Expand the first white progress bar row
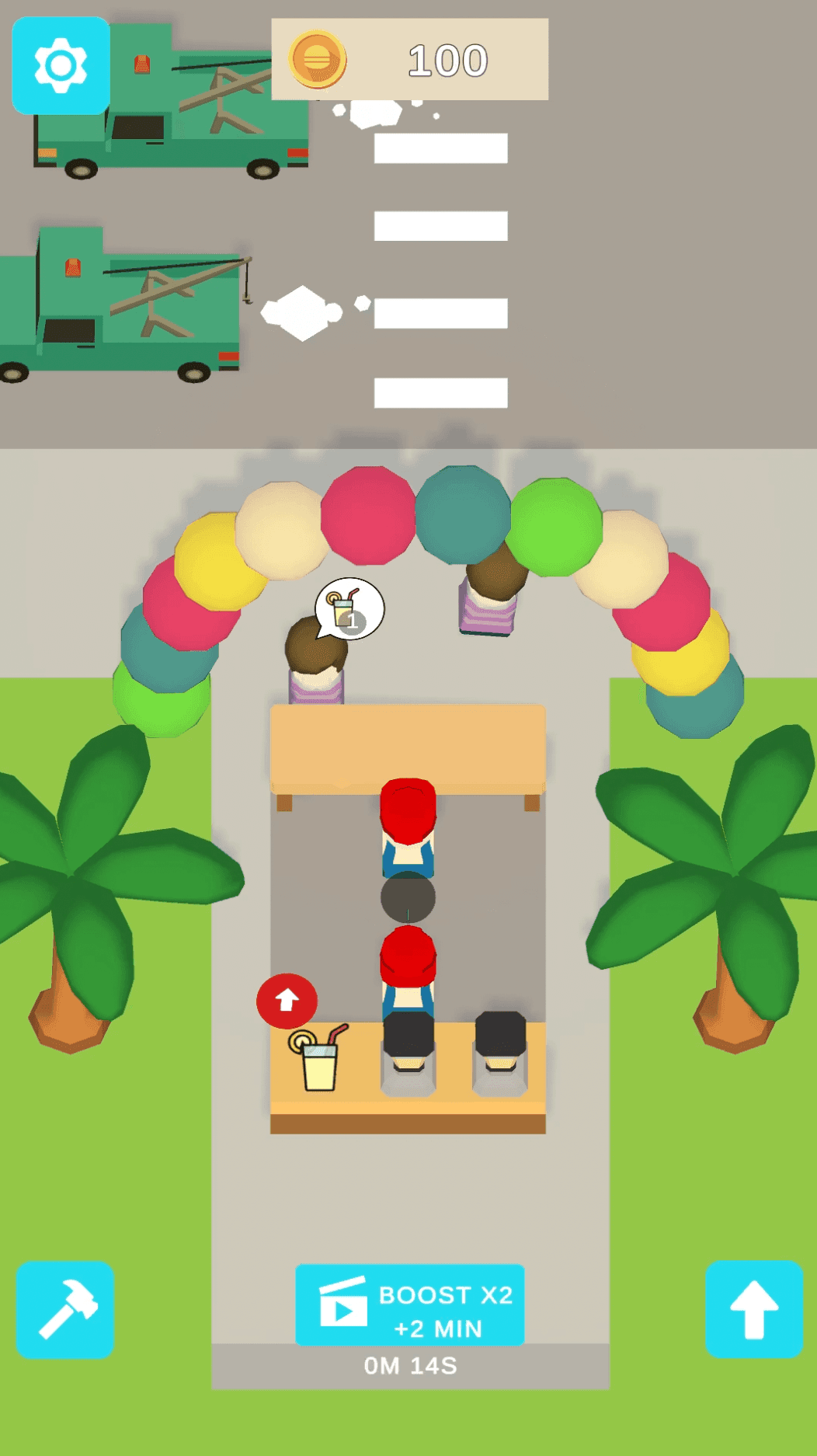817x1456 pixels. click(x=440, y=149)
